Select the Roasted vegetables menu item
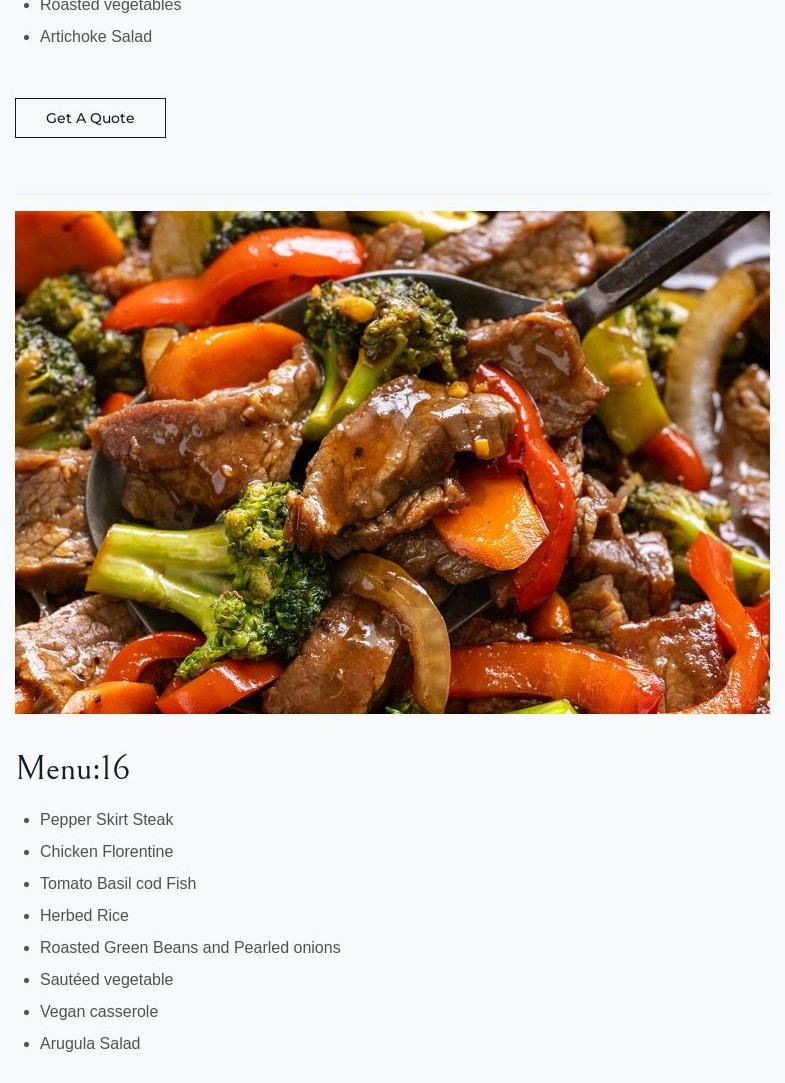 tap(110, 7)
